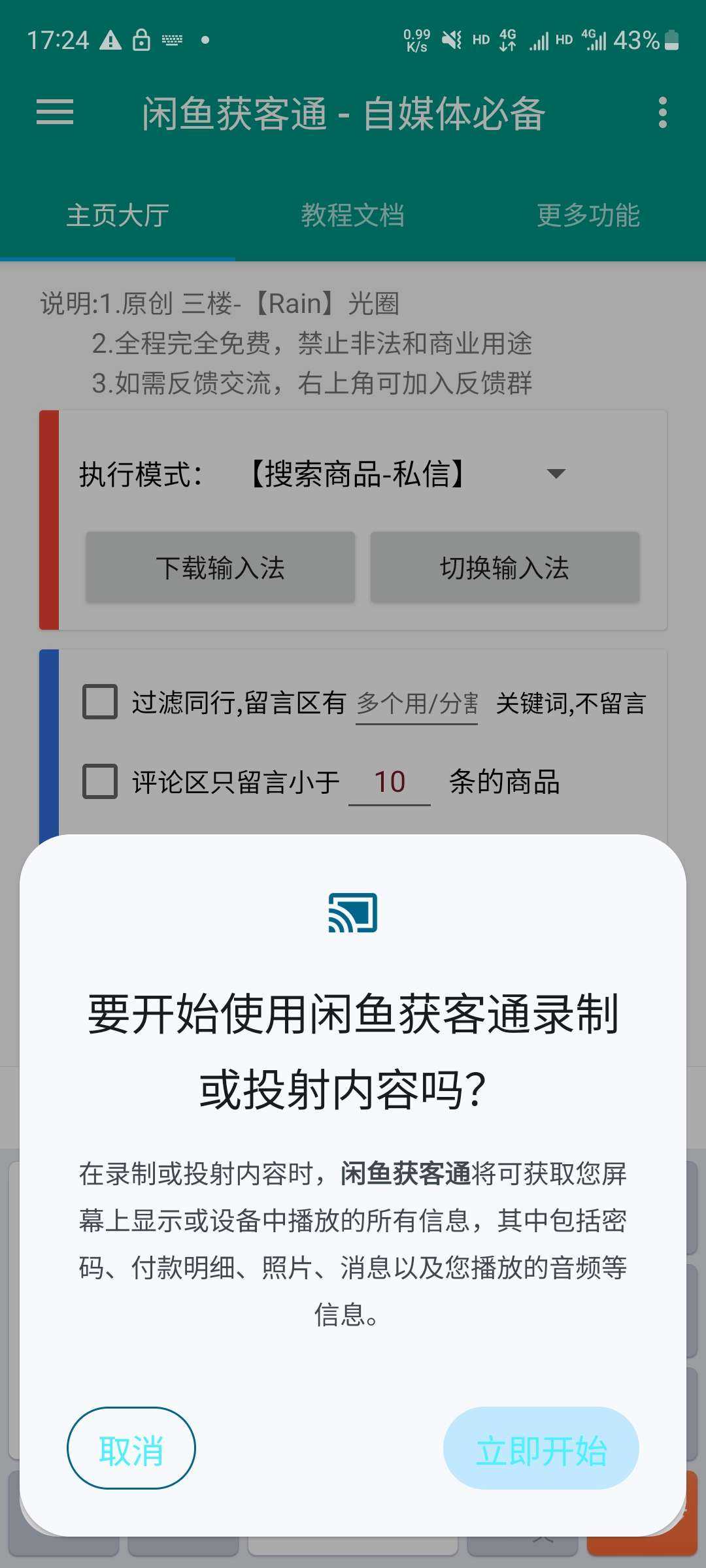
Task: Cancel the screen recording dialog with 取消
Action: click(x=131, y=1449)
